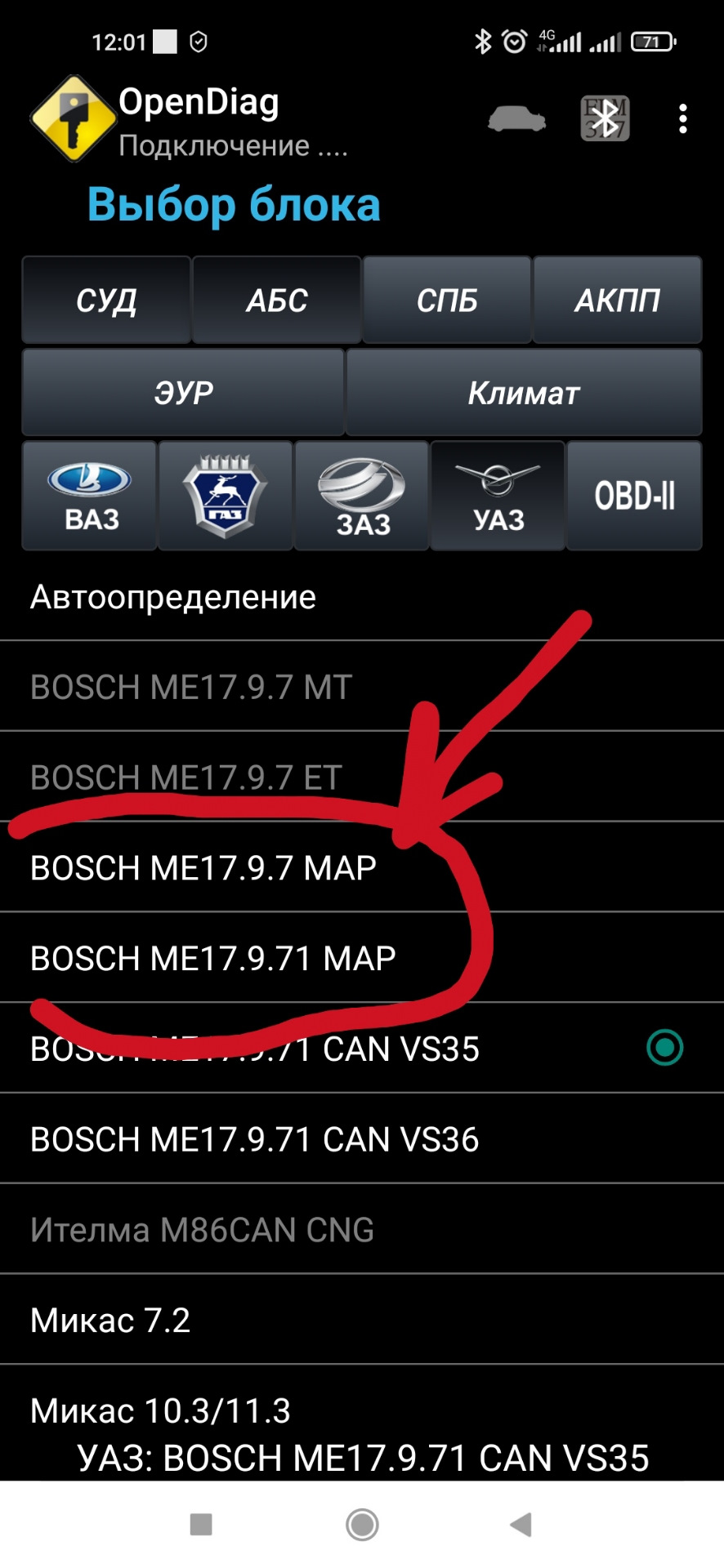Choose Микас 7.2 controller
Viewport: 724px width, 1568px height.
[x=361, y=1320]
